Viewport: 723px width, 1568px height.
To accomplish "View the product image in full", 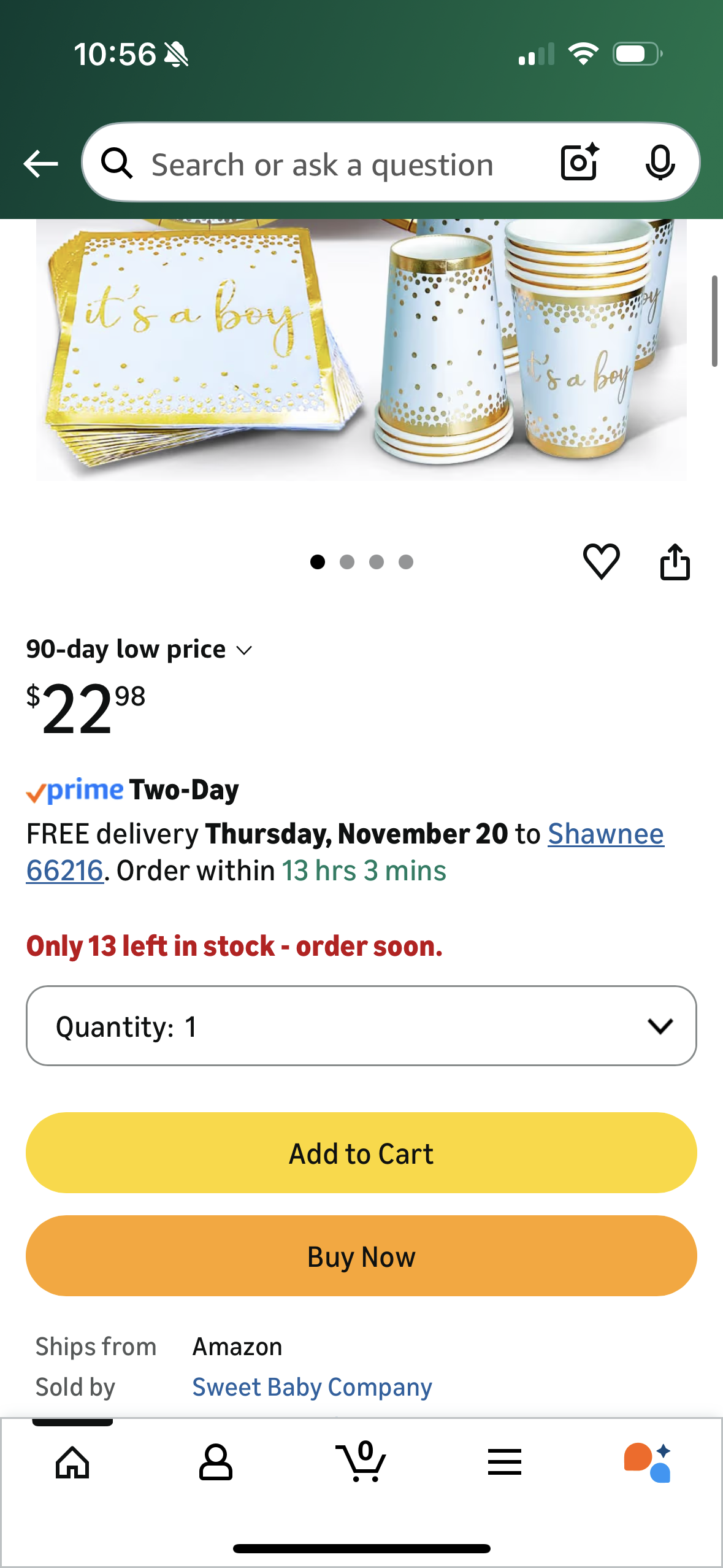I will pyautogui.click(x=361, y=350).
